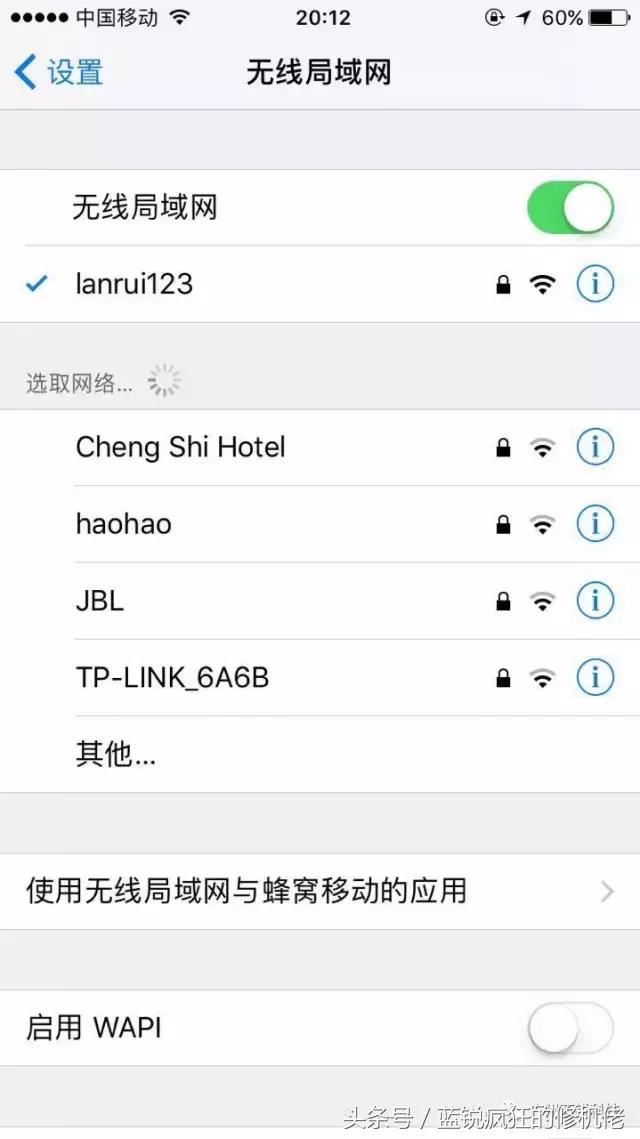Show info for JBL network
Viewport: 640px width, 1139px height.
(x=595, y=601)
